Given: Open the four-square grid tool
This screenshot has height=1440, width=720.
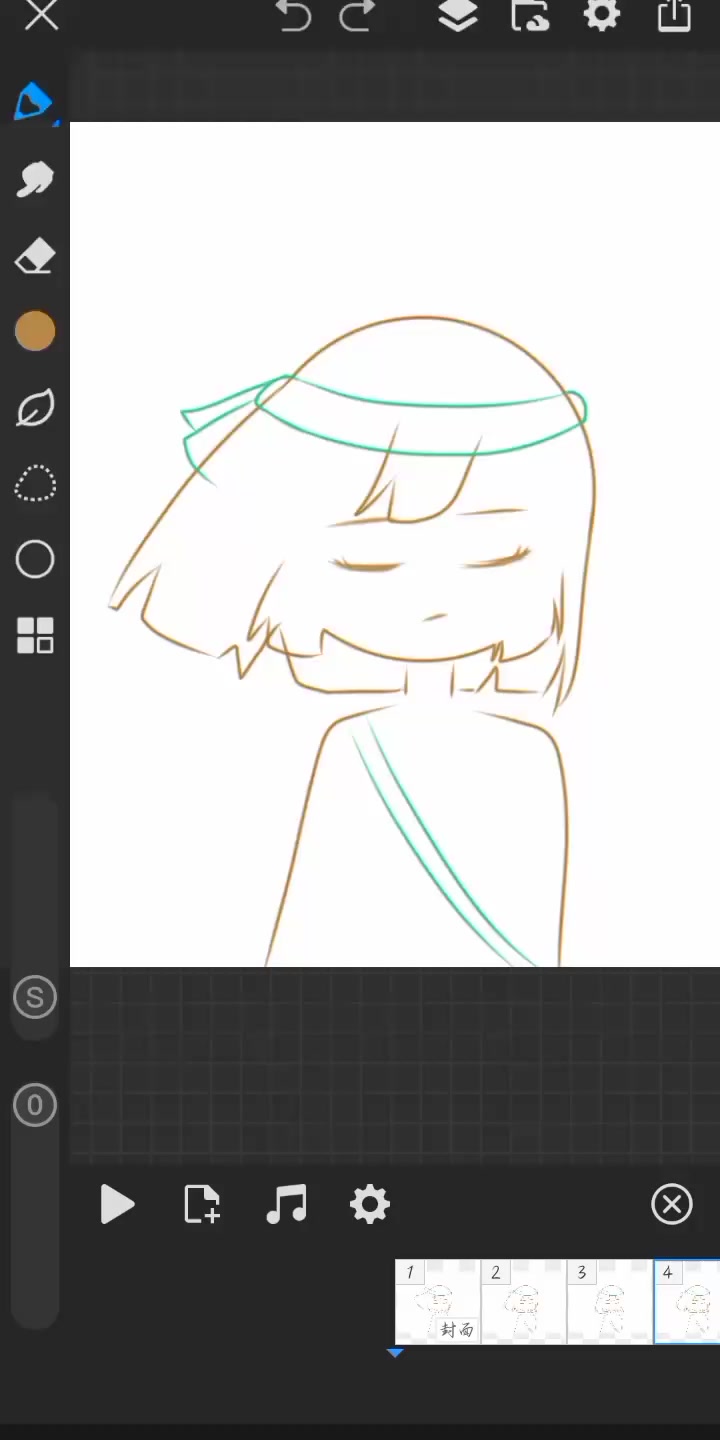Looking at the screenshot, I should point(35,636).
